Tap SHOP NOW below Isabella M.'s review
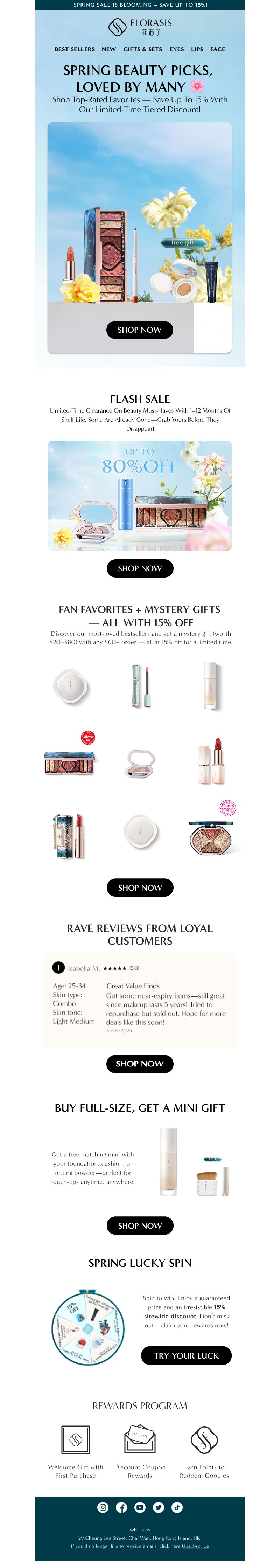The width and height of the screenshot is (280, 1568). 139,1064
